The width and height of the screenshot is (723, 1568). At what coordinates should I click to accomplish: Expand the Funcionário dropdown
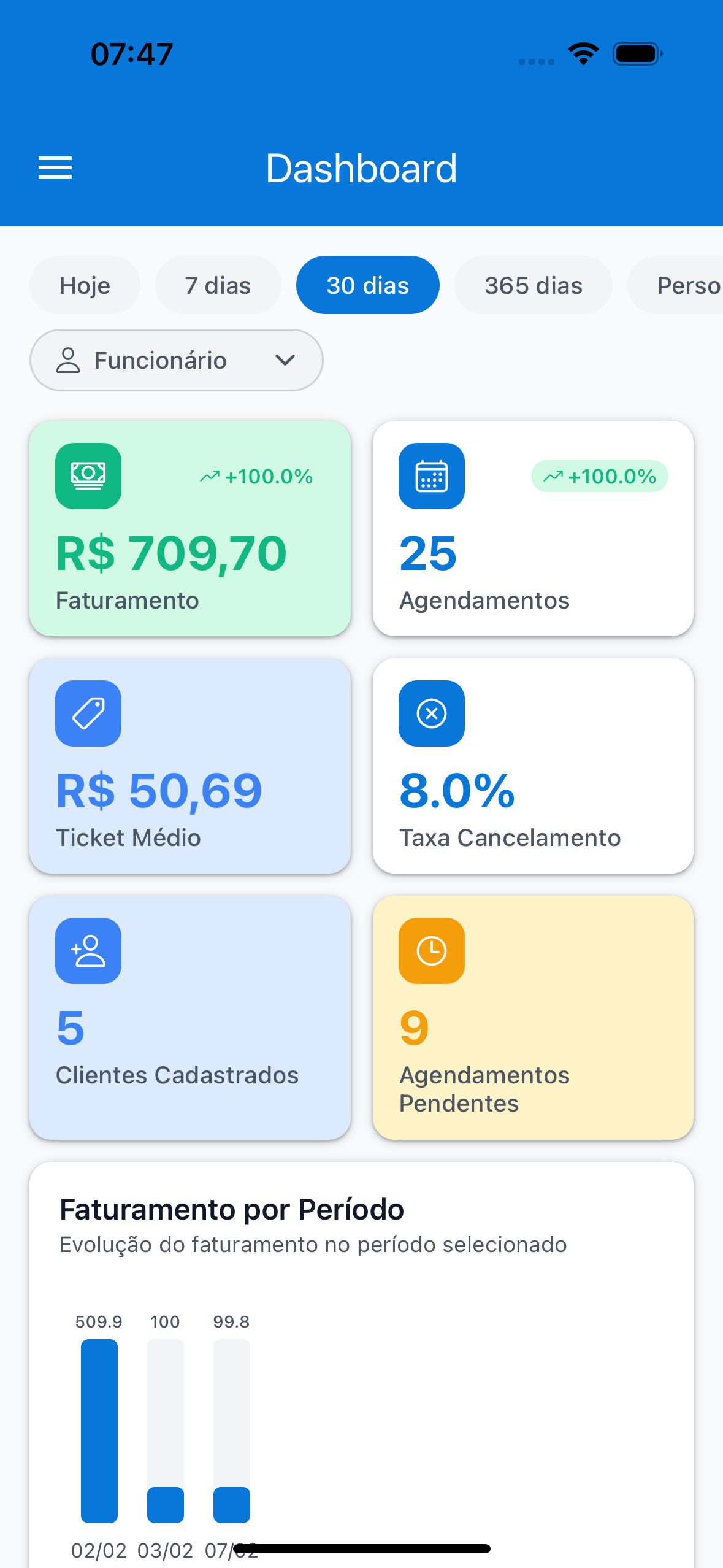coord(176,360)
